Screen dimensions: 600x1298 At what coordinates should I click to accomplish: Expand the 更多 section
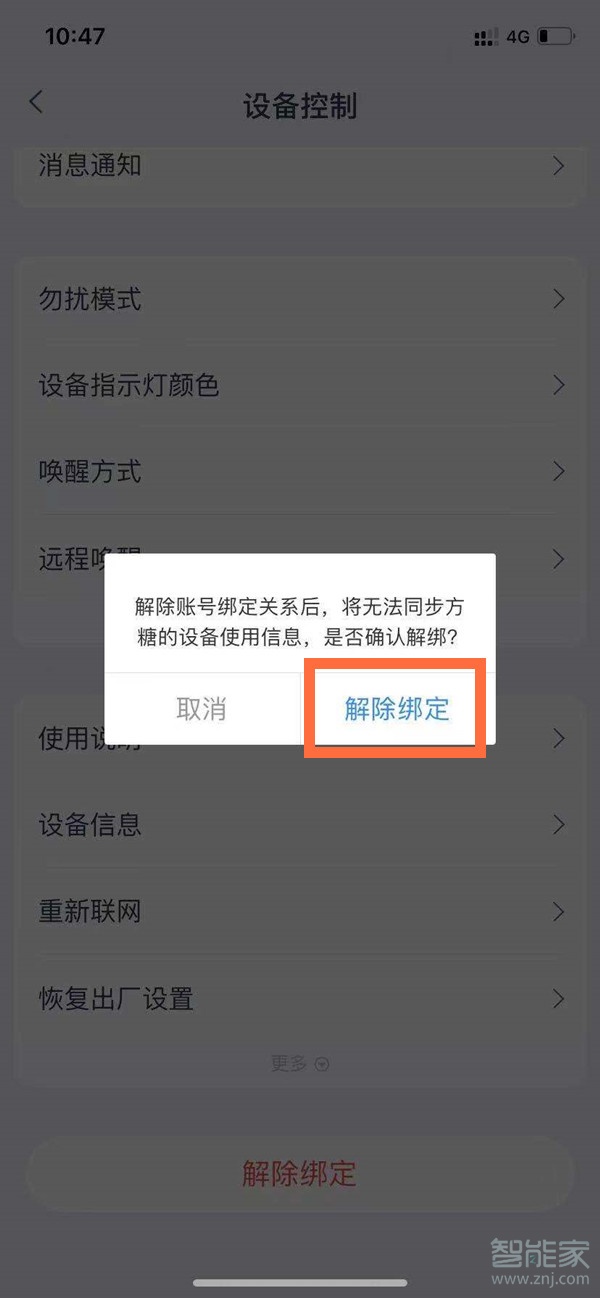click(299, 1064)
